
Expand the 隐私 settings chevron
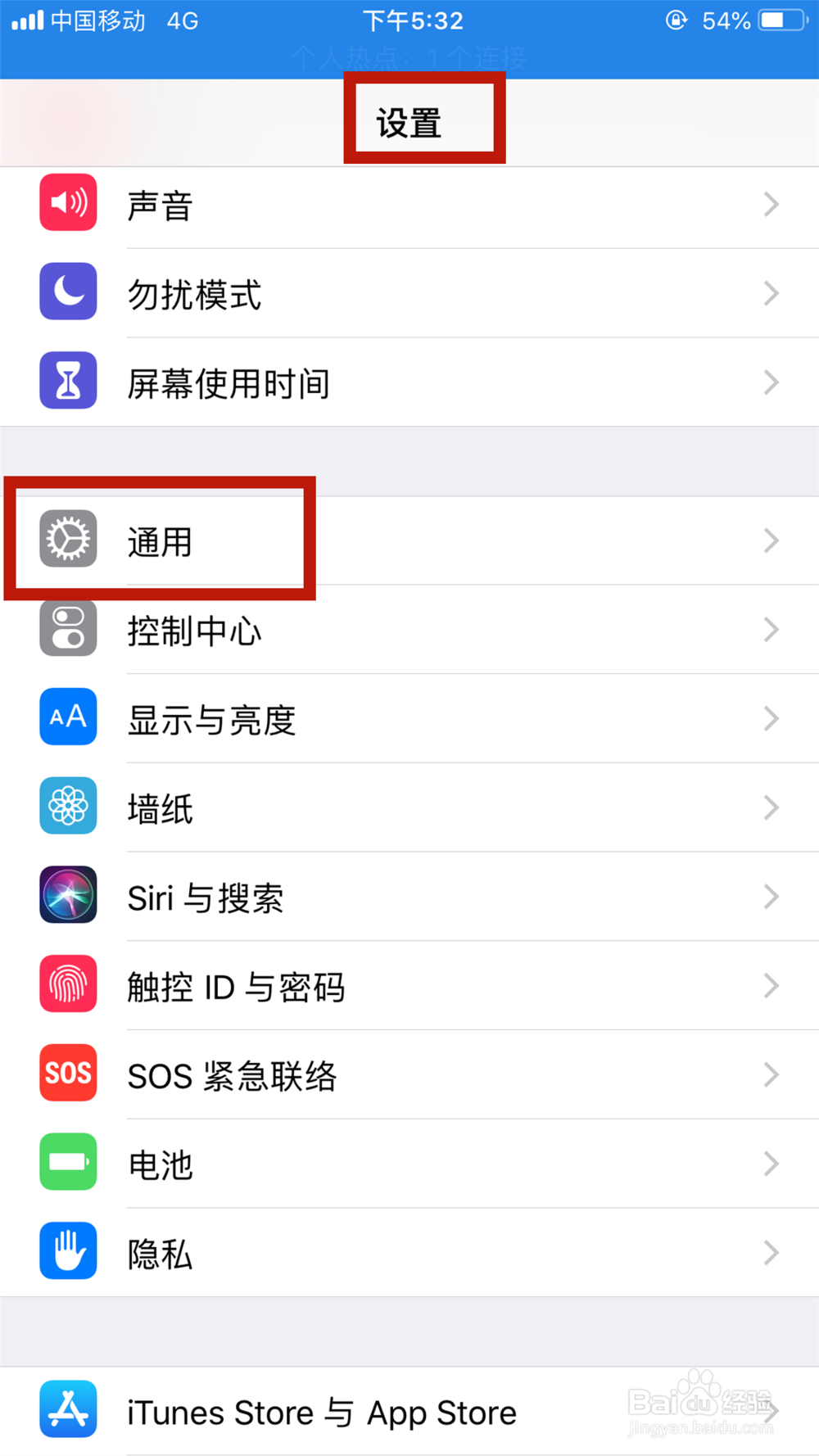(769, 1252)
